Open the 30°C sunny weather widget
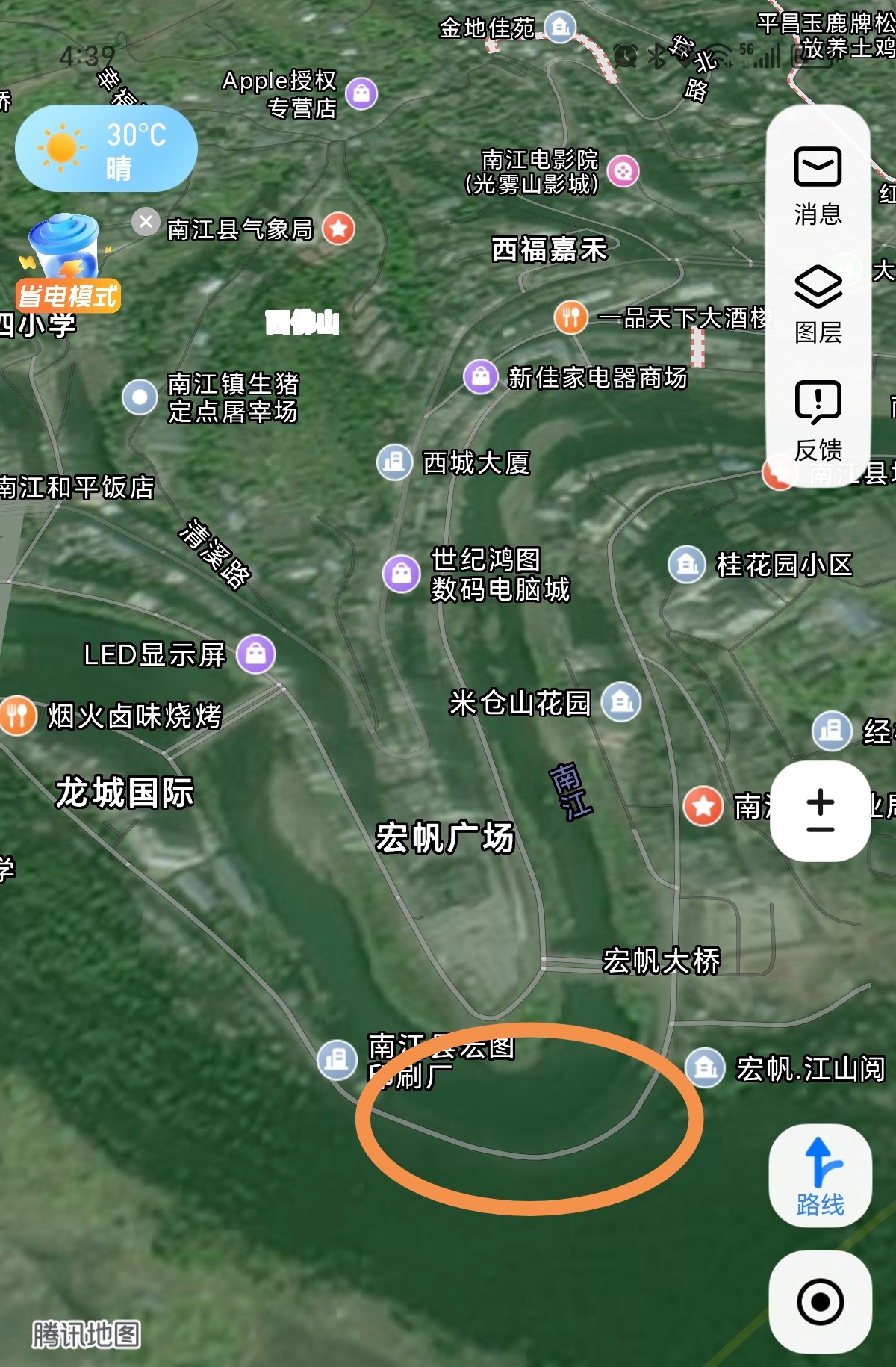Image resolution: width=896 pixels, height=1367 pixels. [106, 149]
